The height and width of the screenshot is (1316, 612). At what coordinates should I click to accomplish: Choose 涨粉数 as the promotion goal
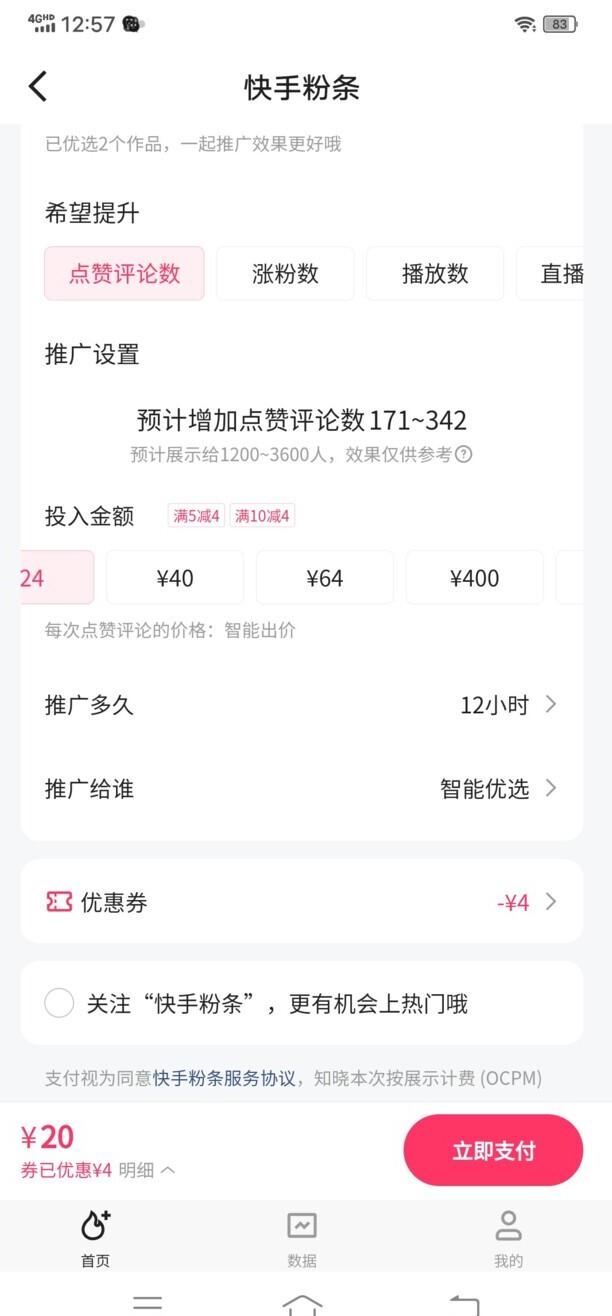tap(285, 274)
